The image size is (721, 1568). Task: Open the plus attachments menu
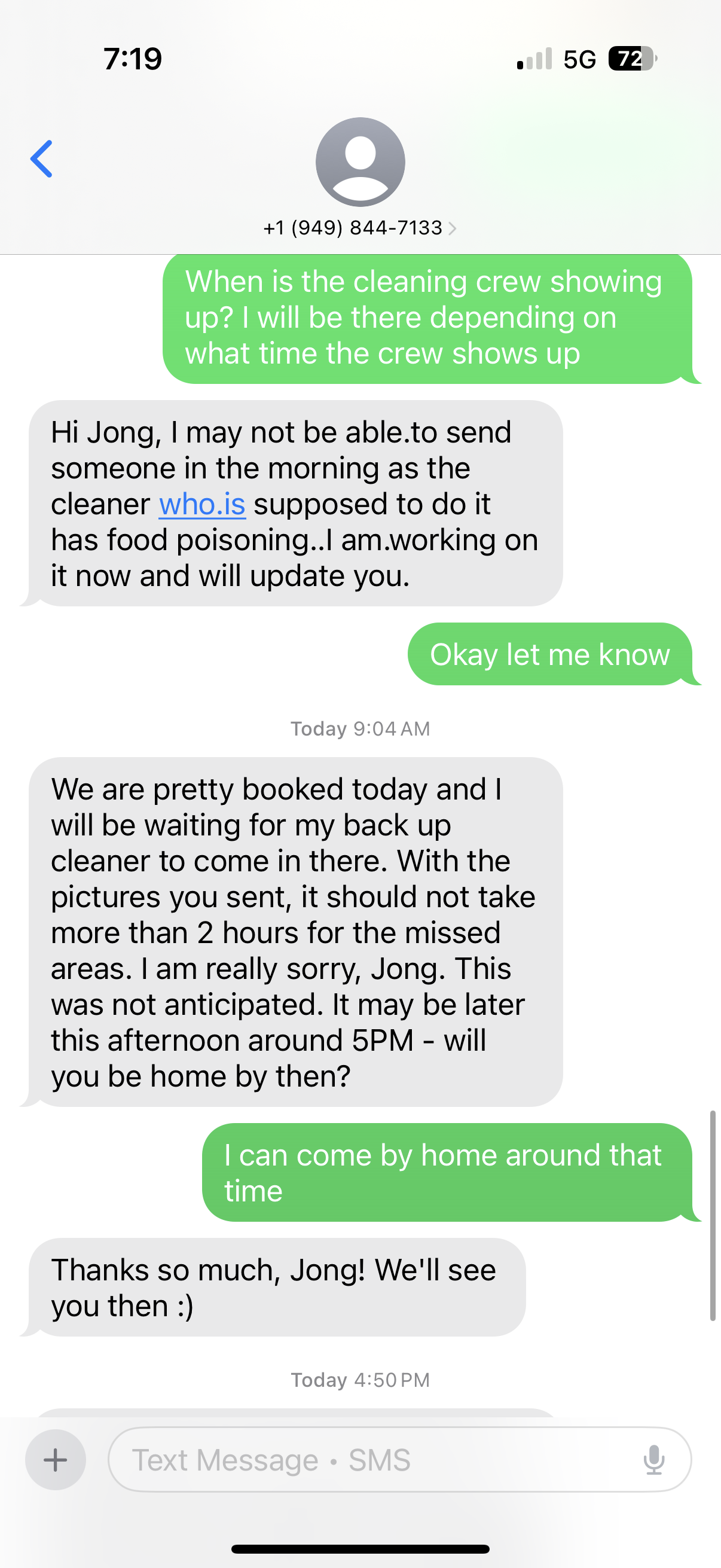point(56,1459)
